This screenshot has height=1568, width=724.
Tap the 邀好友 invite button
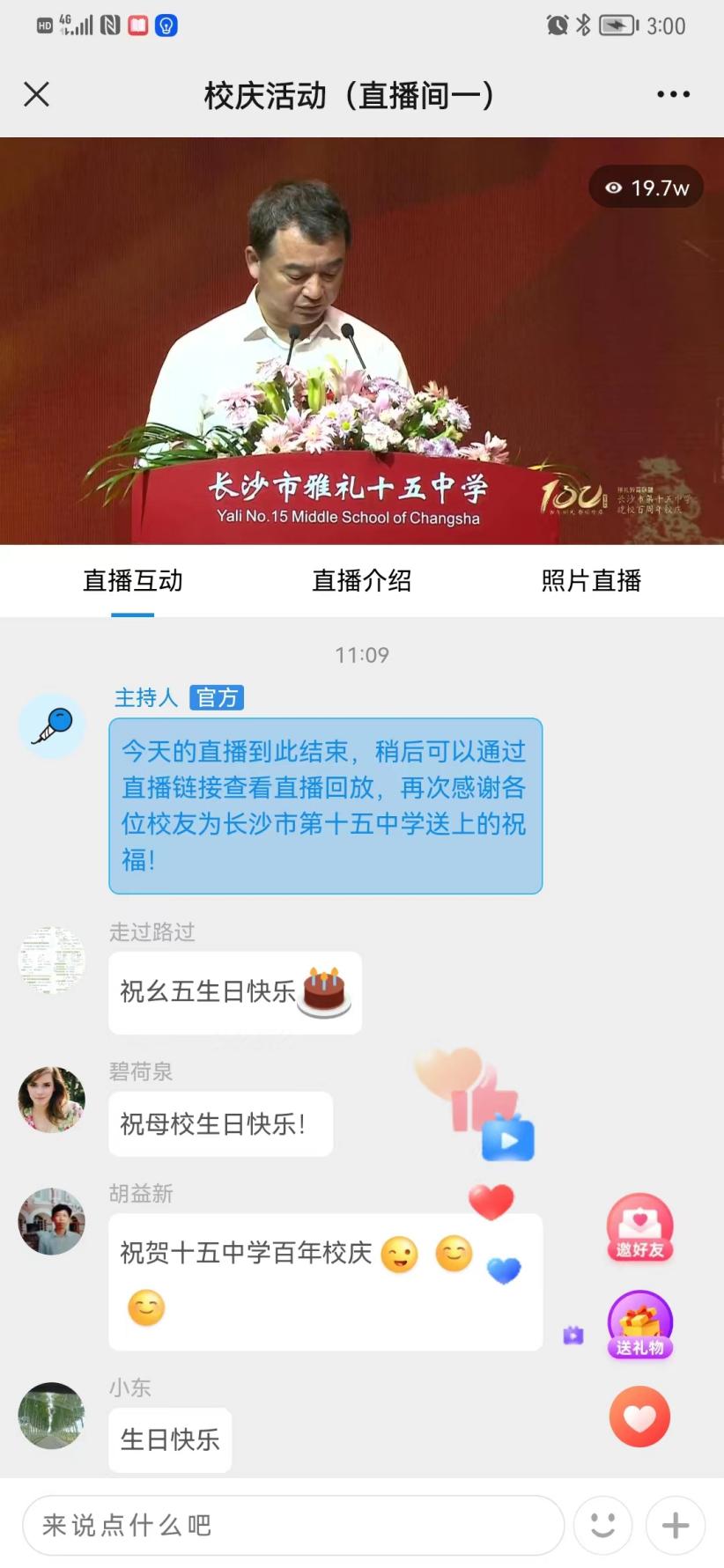[x=639, y=1226]
